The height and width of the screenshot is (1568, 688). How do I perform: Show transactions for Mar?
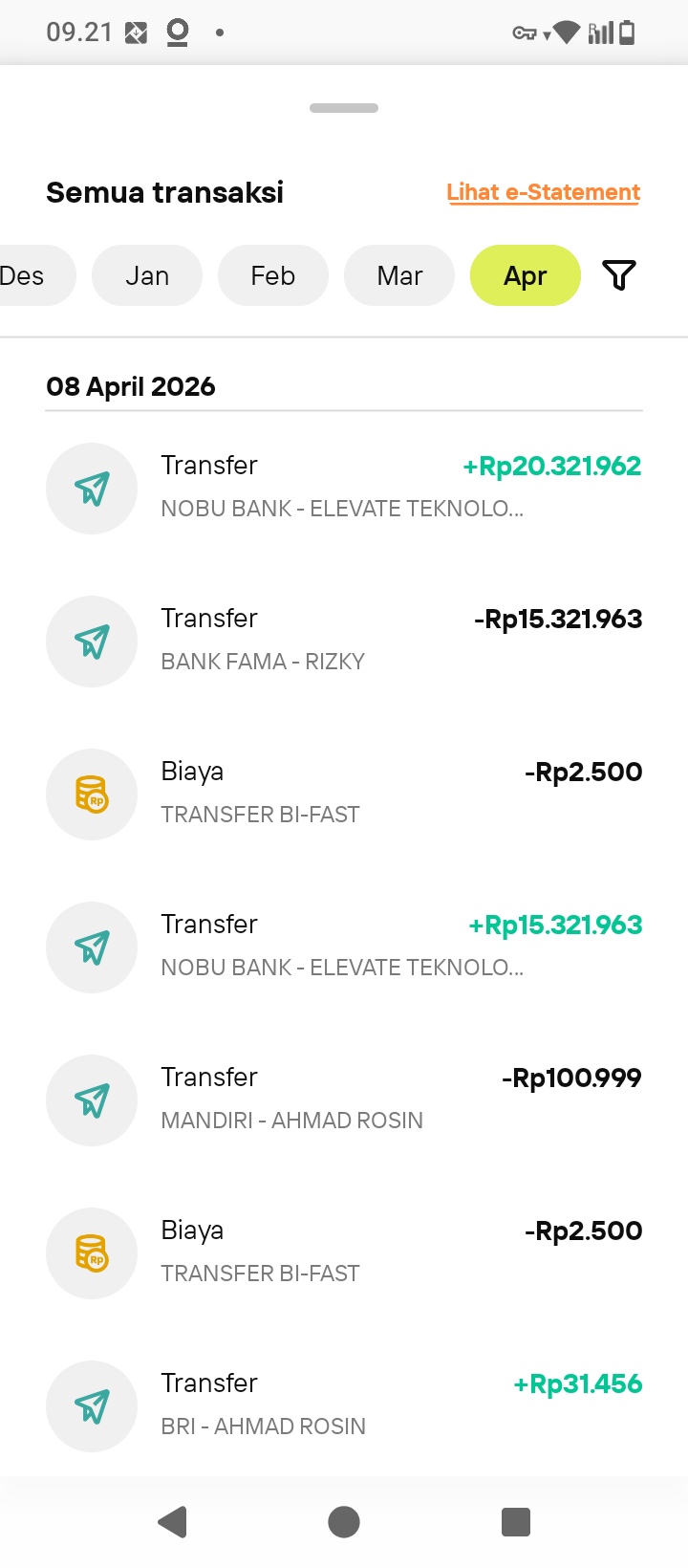click(399, 275)
